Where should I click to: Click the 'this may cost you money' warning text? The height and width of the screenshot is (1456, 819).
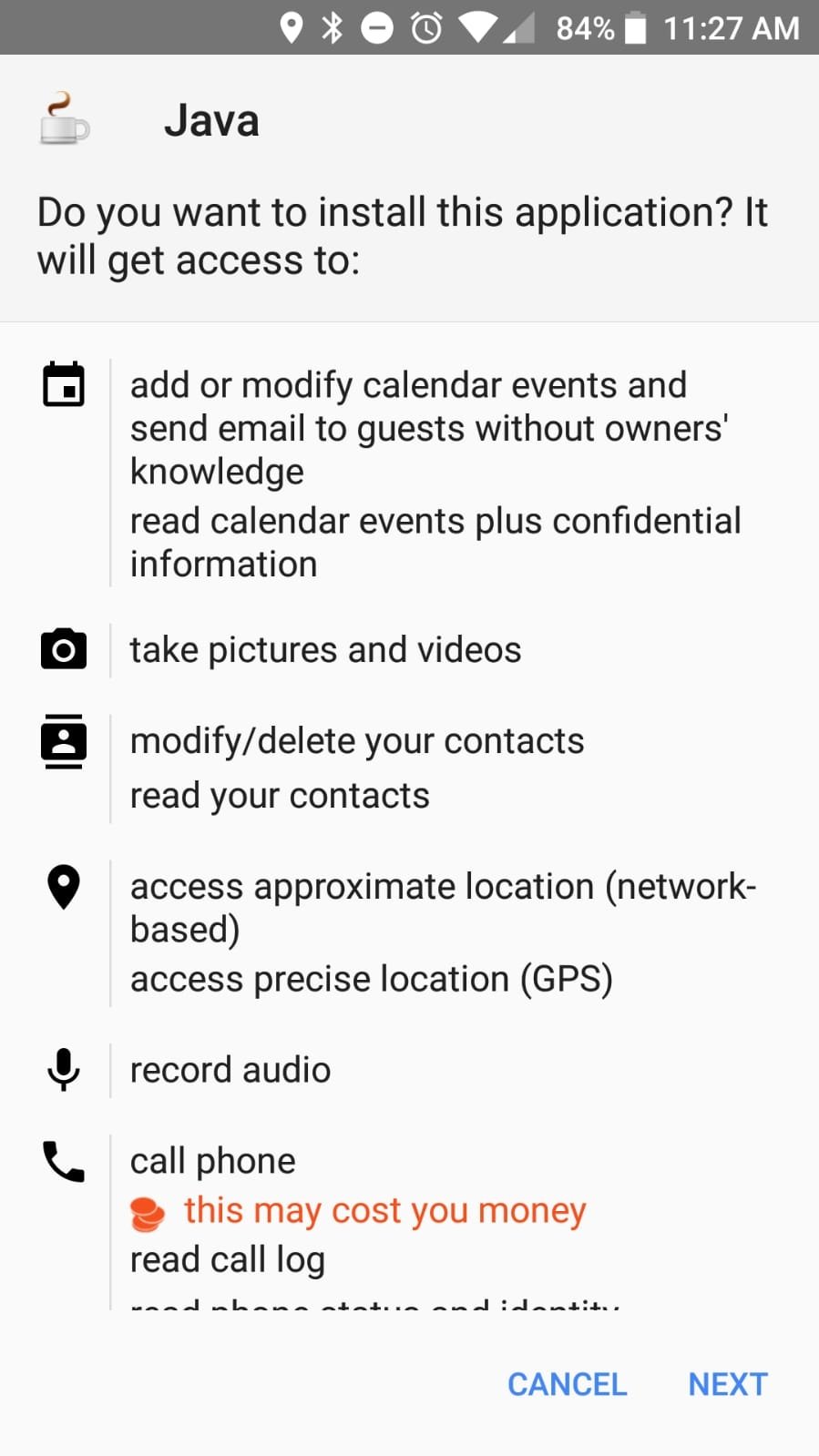point(384,1211)
